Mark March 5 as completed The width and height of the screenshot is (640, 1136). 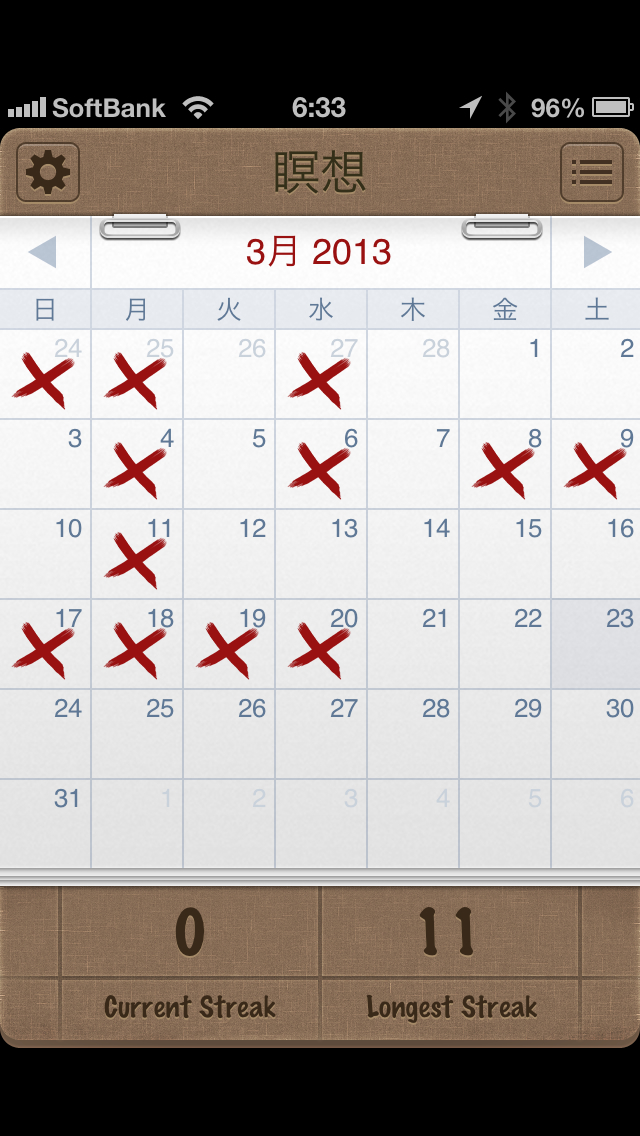coord(228,464)
